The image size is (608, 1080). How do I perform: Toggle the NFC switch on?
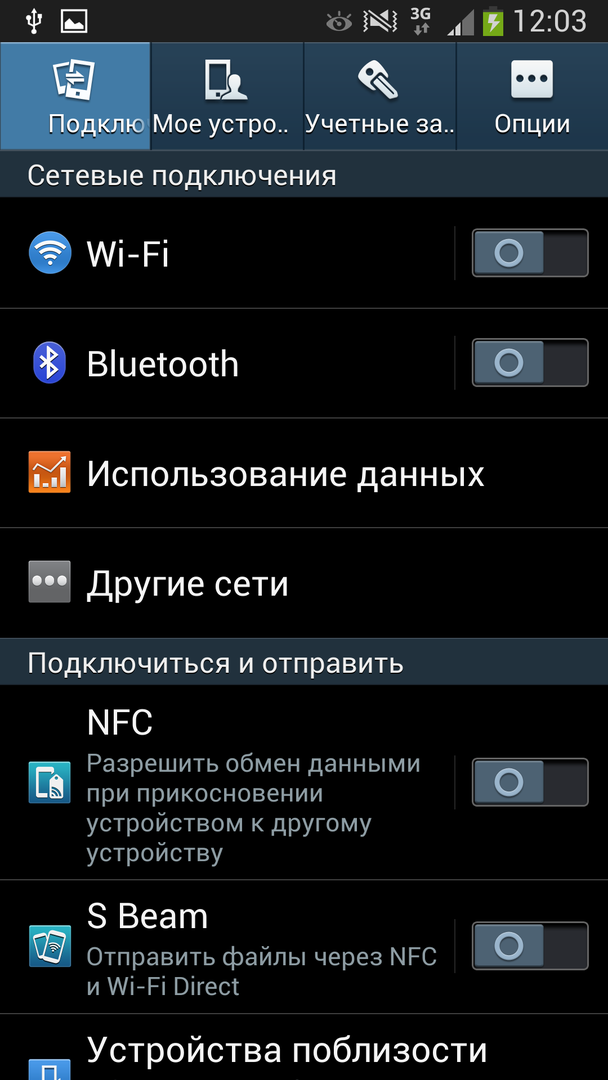tap(530, 783)
